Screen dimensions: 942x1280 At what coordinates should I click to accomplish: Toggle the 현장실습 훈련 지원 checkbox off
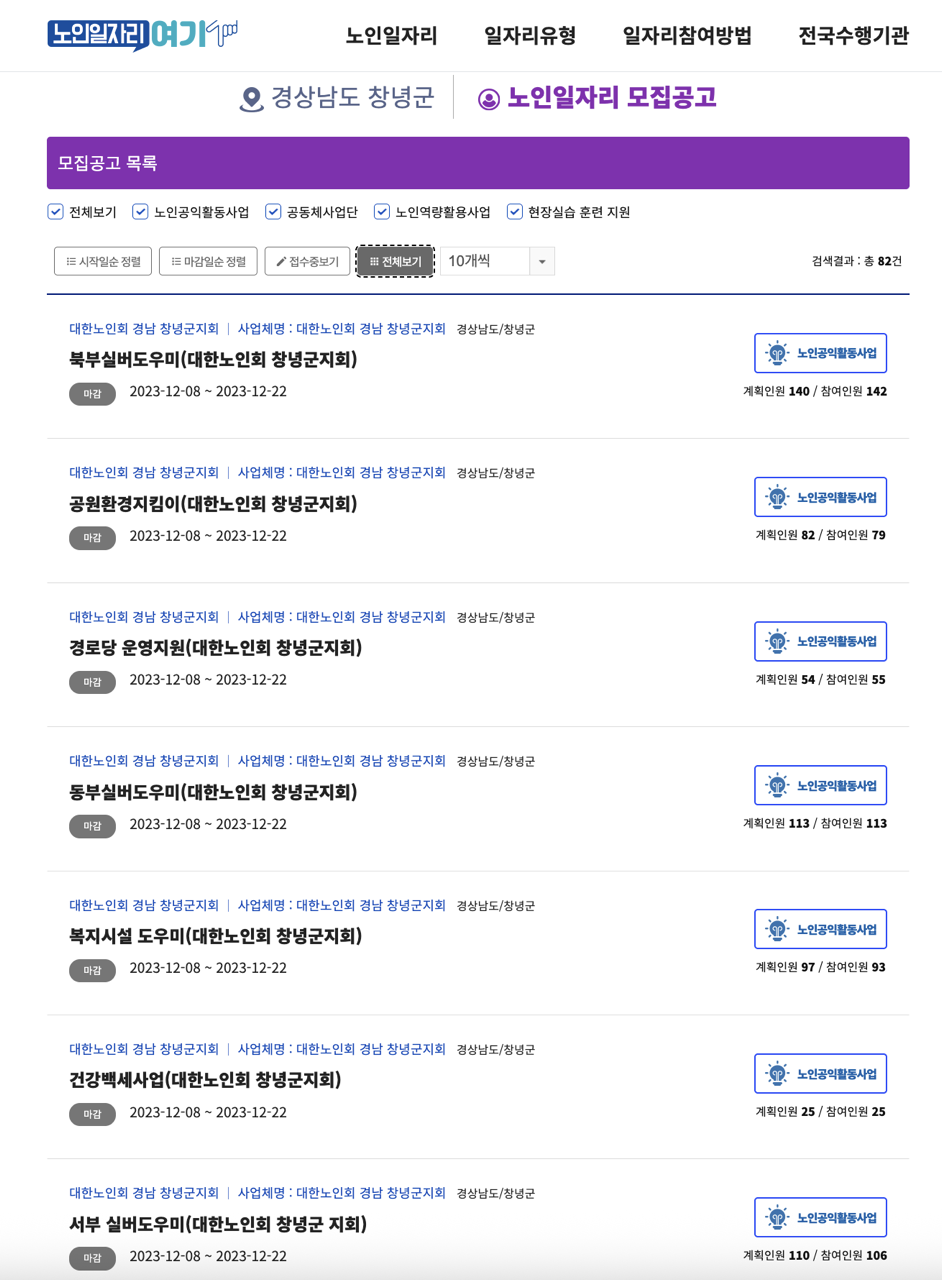point(515,211)
